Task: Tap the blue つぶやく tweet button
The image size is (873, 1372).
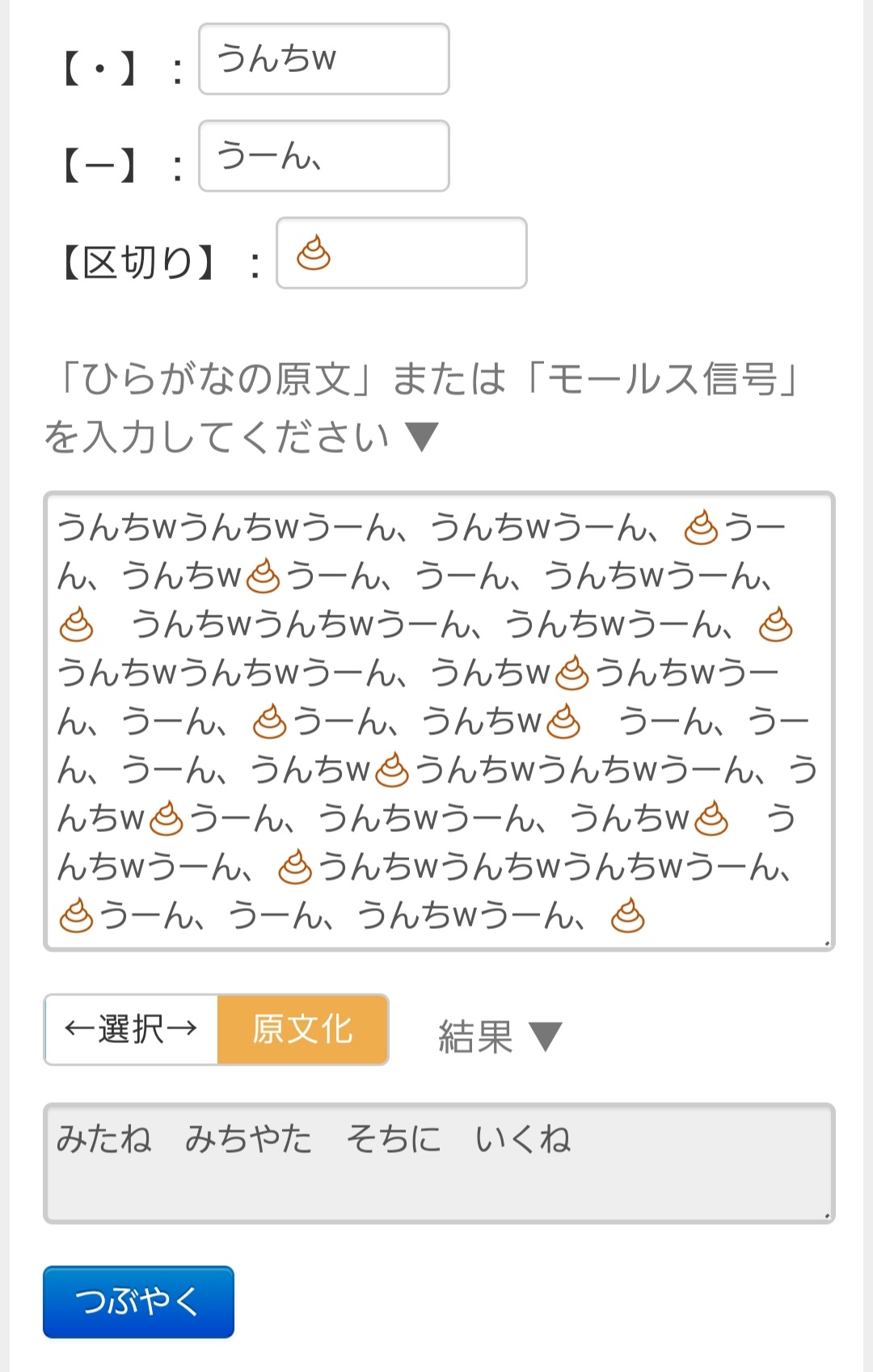Action: pos(138,1302)
